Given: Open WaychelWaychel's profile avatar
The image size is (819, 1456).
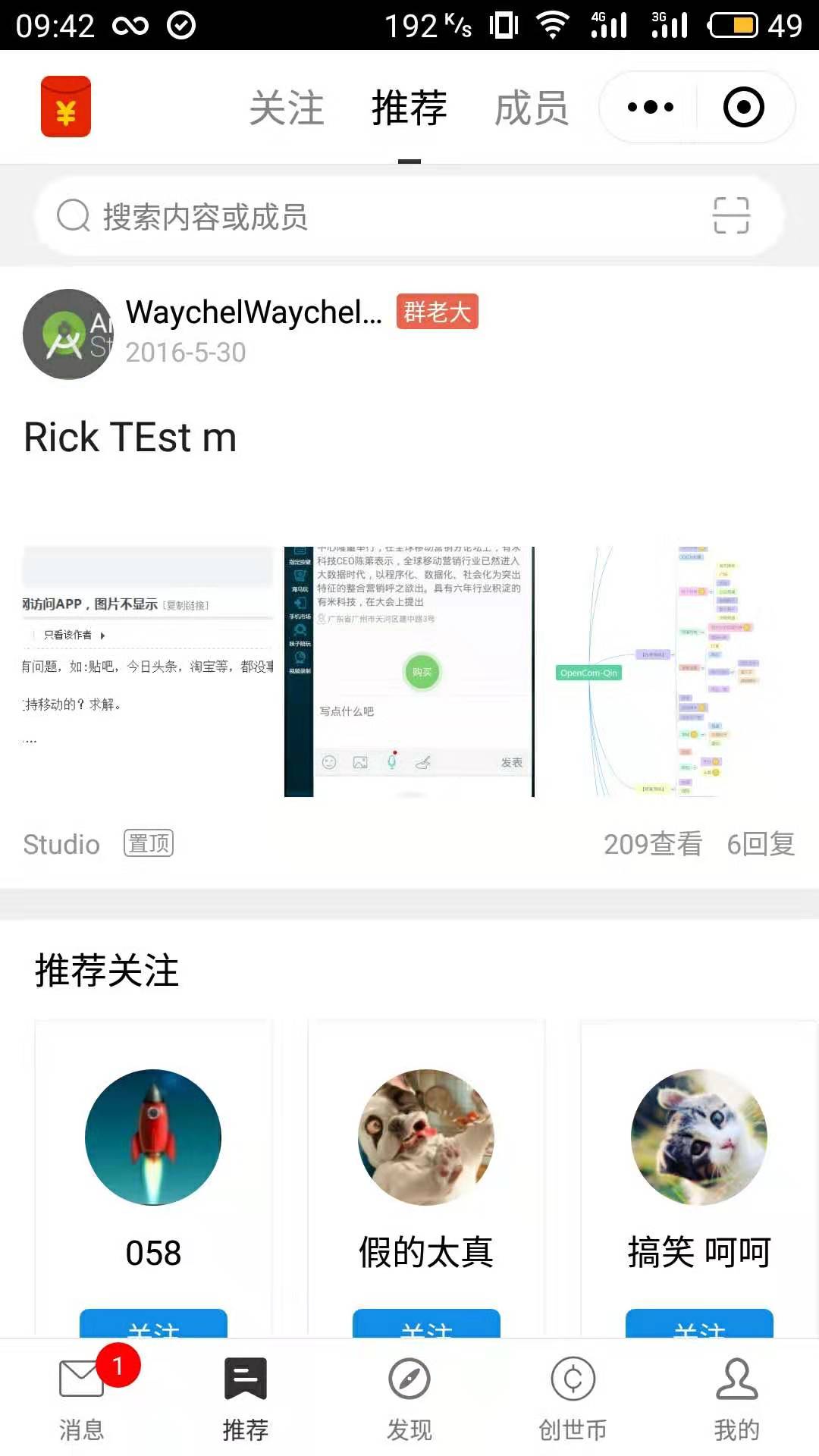Looking at the screenshot, I should [68, 334].
